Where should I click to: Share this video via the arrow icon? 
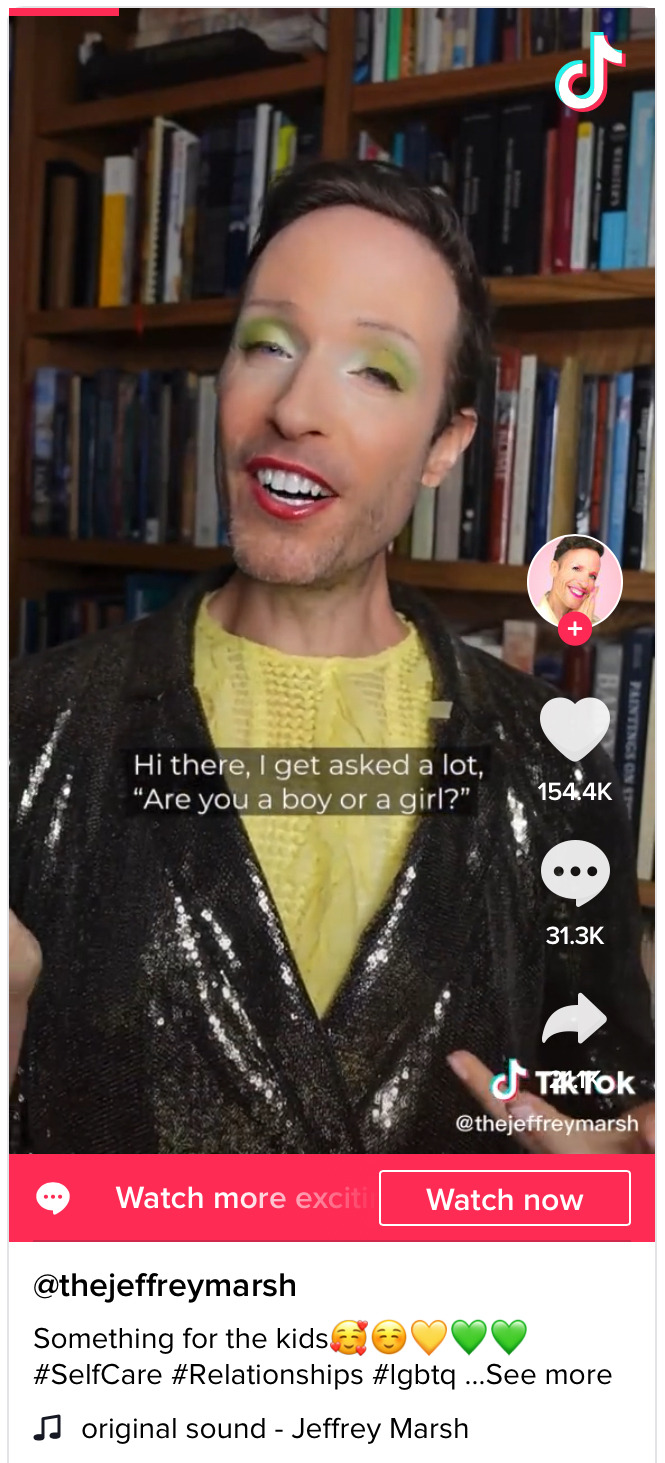click(574, 1020)
